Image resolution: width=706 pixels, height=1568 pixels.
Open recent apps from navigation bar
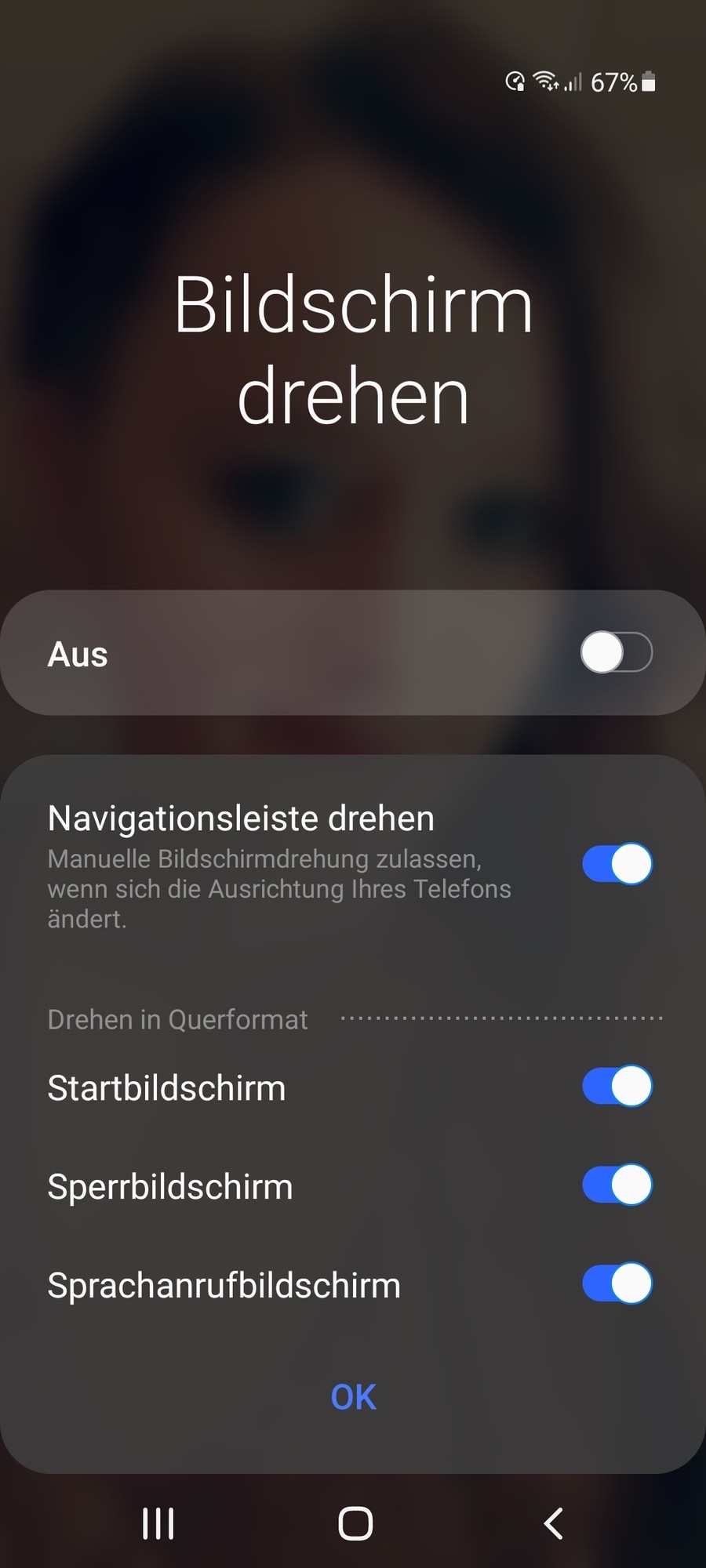(x=158, y=1523)
